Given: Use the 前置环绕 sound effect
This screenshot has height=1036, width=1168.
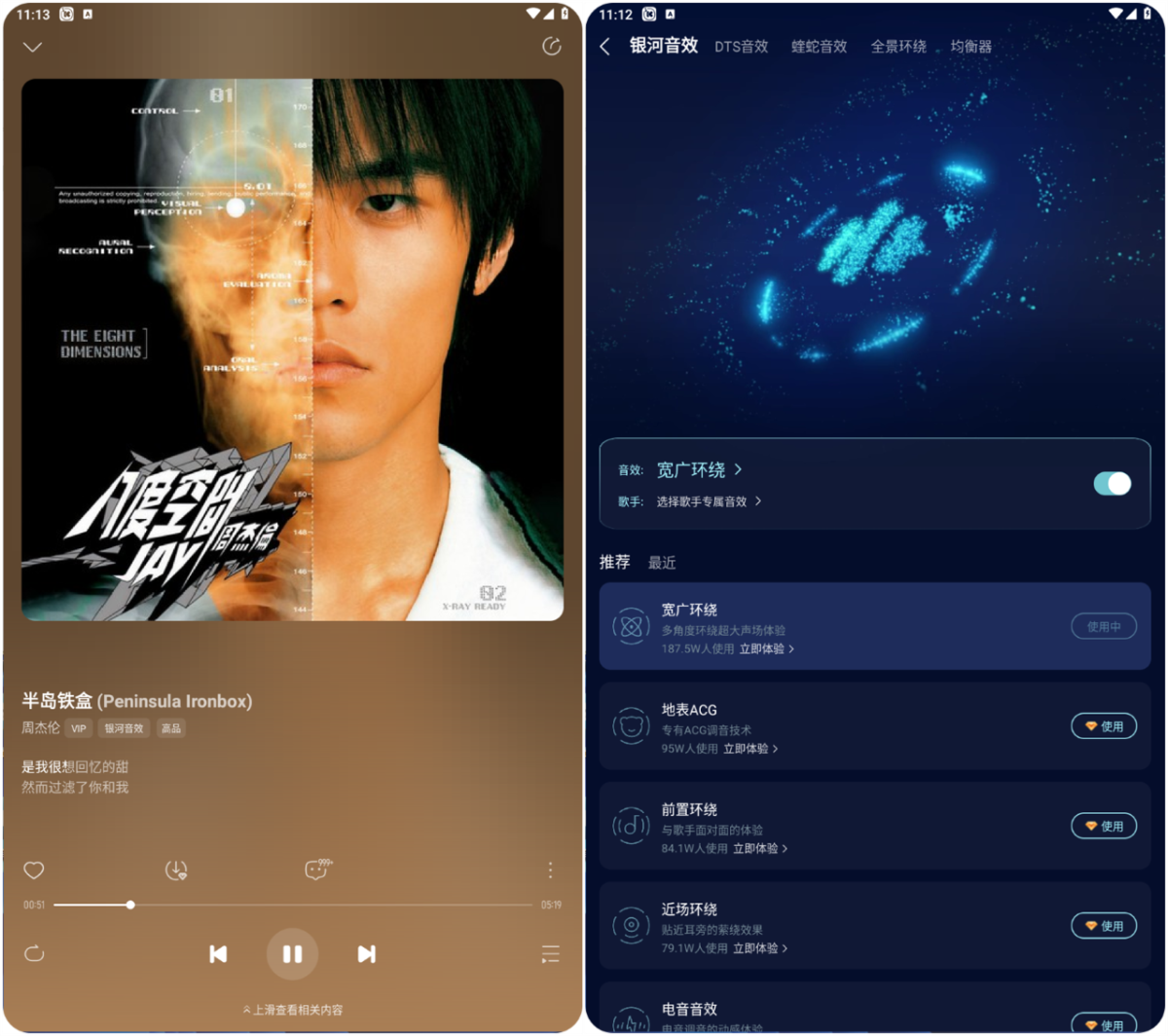Looking at the screenshot, I should 1104,826.
